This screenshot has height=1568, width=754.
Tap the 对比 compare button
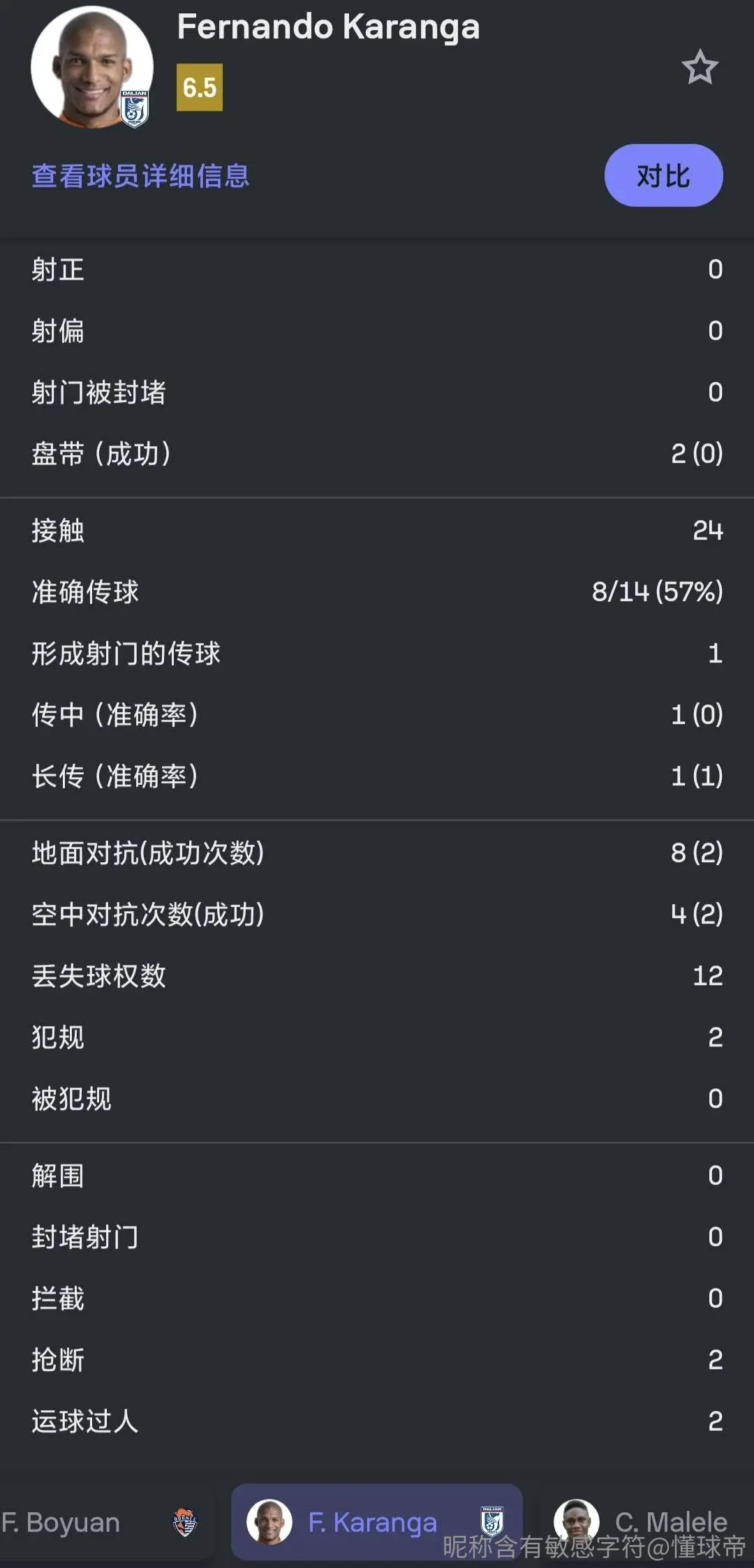pyautogui.click(x=663, y=175)
